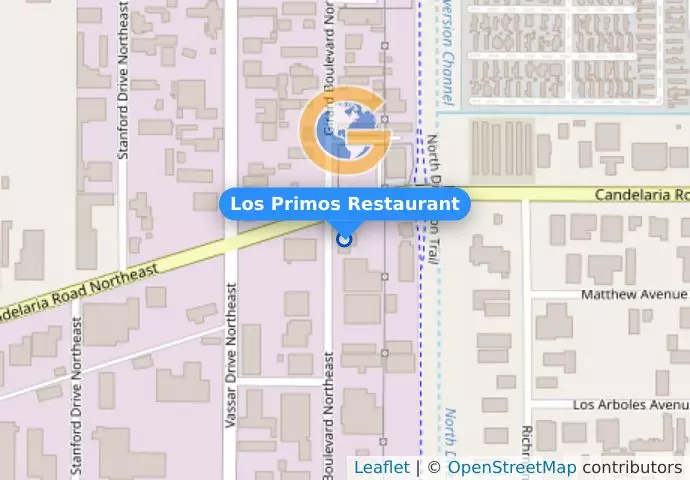Screen dimensions: 690x480
Task: Open the OpenStreetMap contributors link
Action: point(511,467)
